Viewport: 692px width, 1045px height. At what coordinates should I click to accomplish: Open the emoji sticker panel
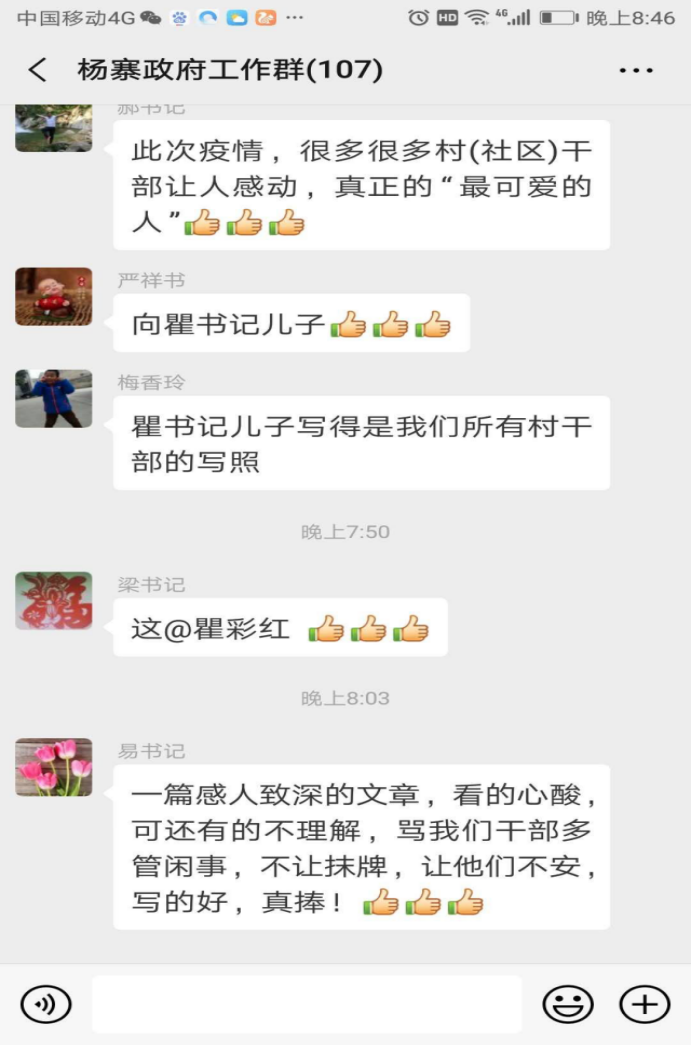[x=567, y=1004]
